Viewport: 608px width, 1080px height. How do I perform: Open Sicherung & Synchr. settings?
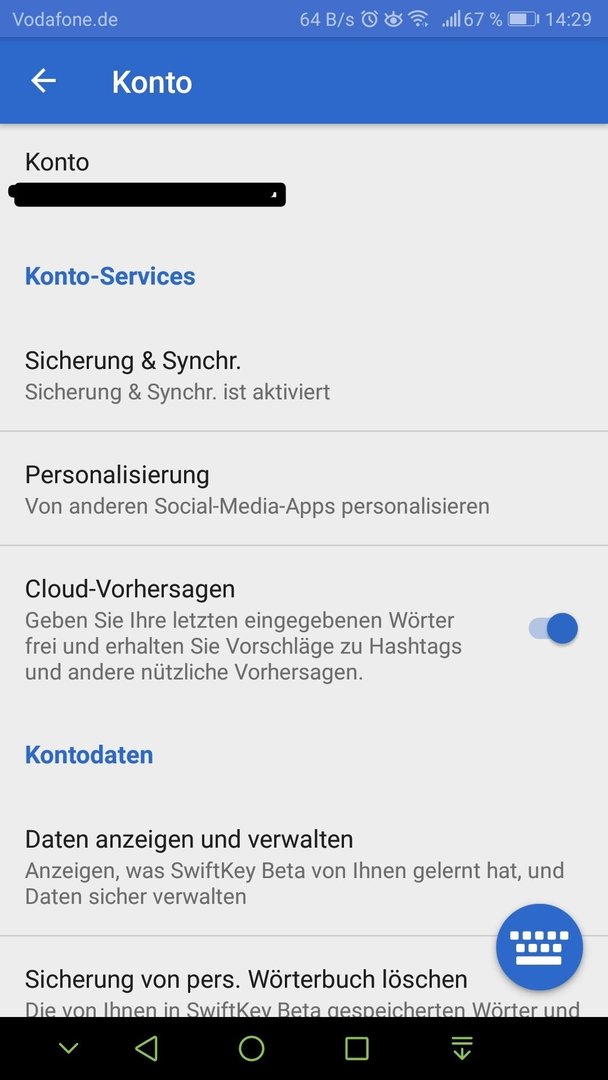pos(304,375)
